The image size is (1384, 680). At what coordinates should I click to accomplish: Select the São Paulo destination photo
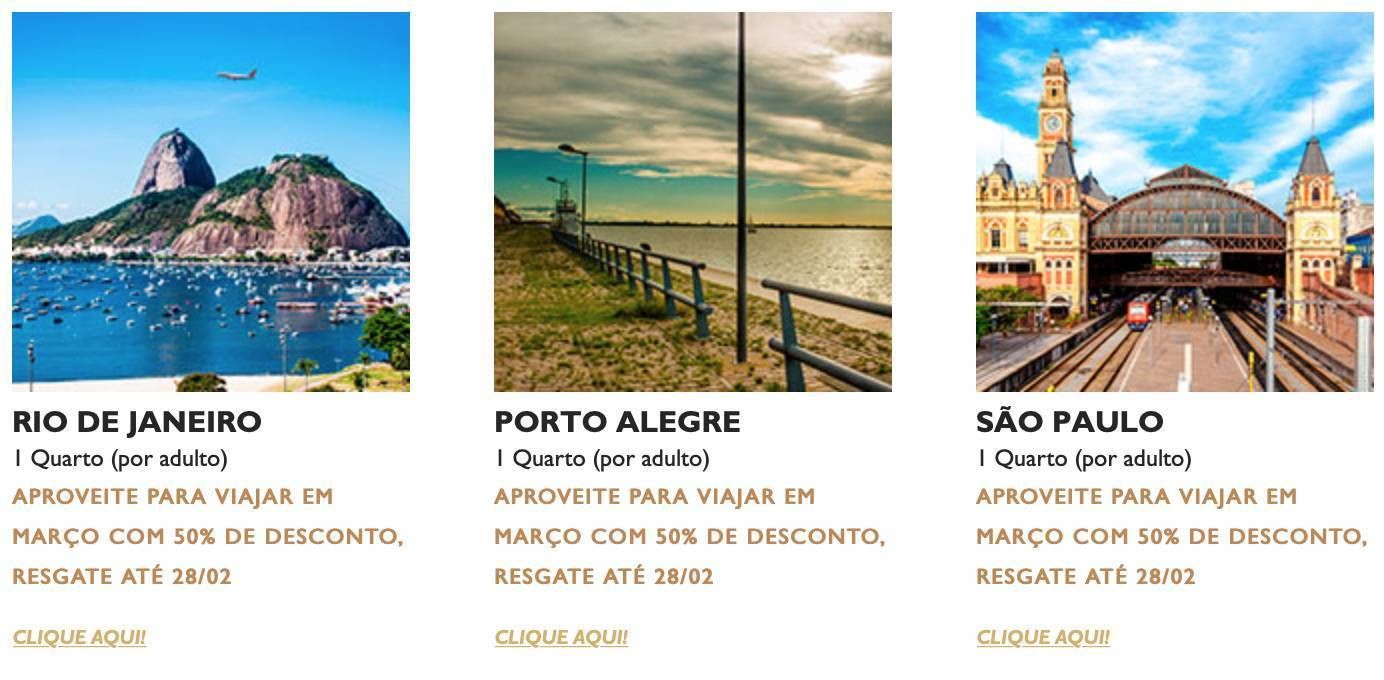1174,201
